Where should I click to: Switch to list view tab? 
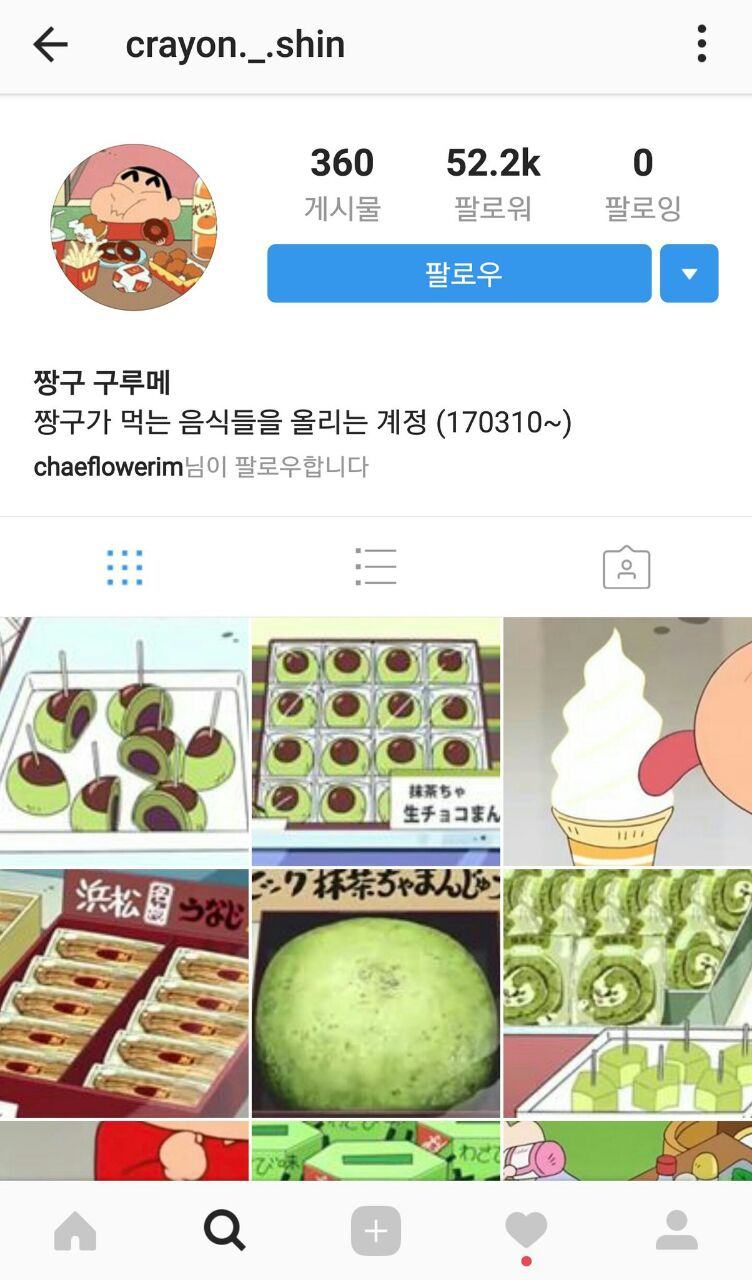click(376, 567)
